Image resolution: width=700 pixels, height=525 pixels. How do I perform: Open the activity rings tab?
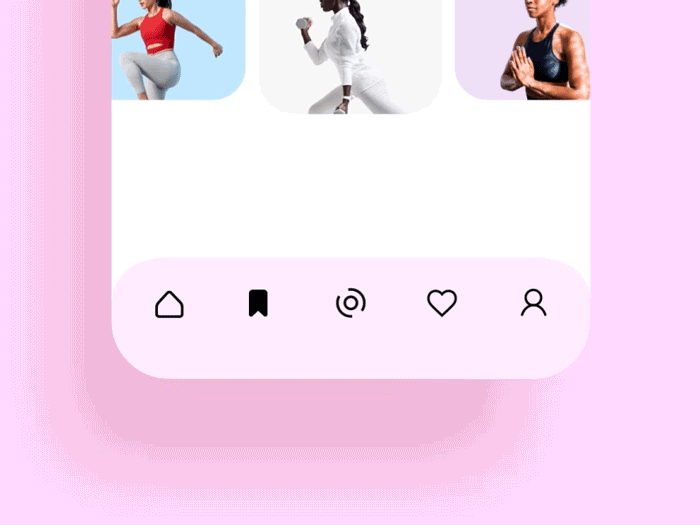[x=350, y=303]
